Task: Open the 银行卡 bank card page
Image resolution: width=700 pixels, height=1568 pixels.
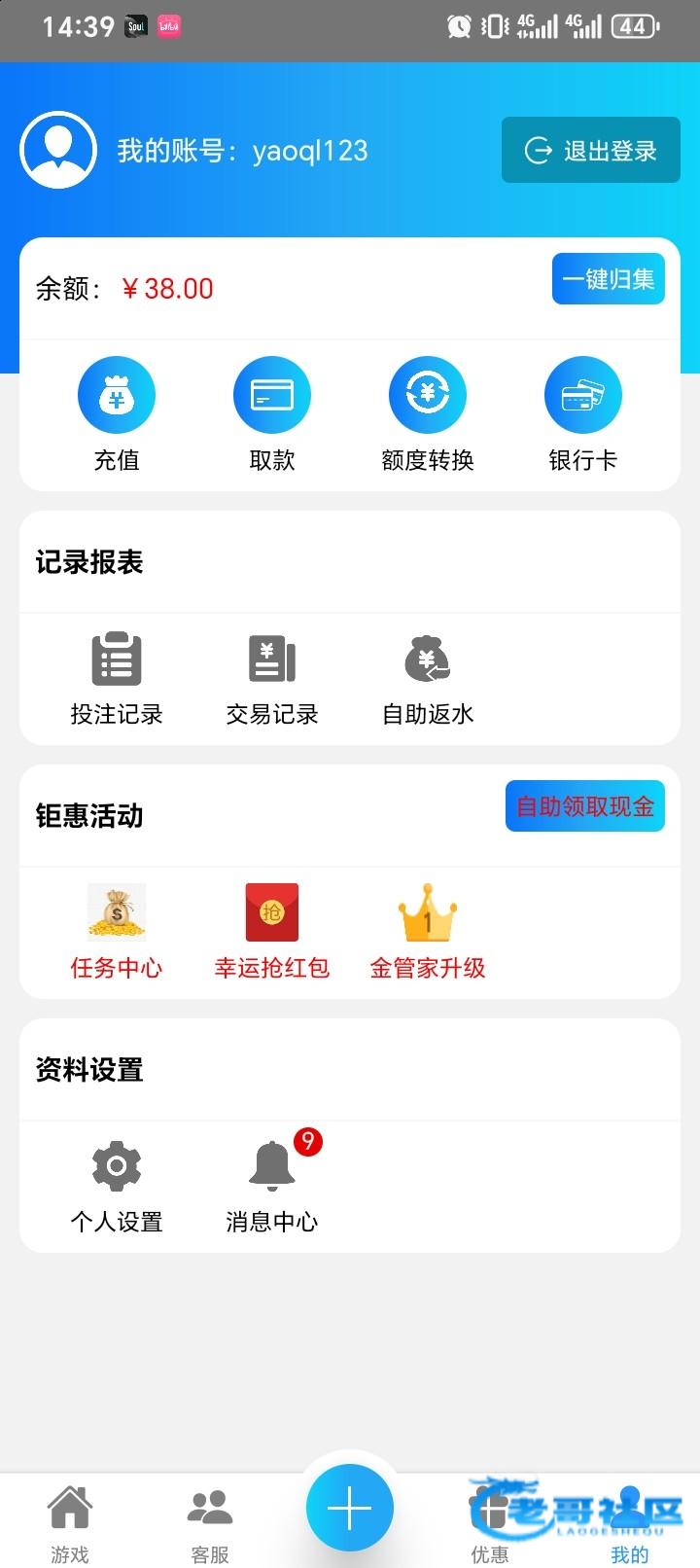Action: [x=583, y=413]
